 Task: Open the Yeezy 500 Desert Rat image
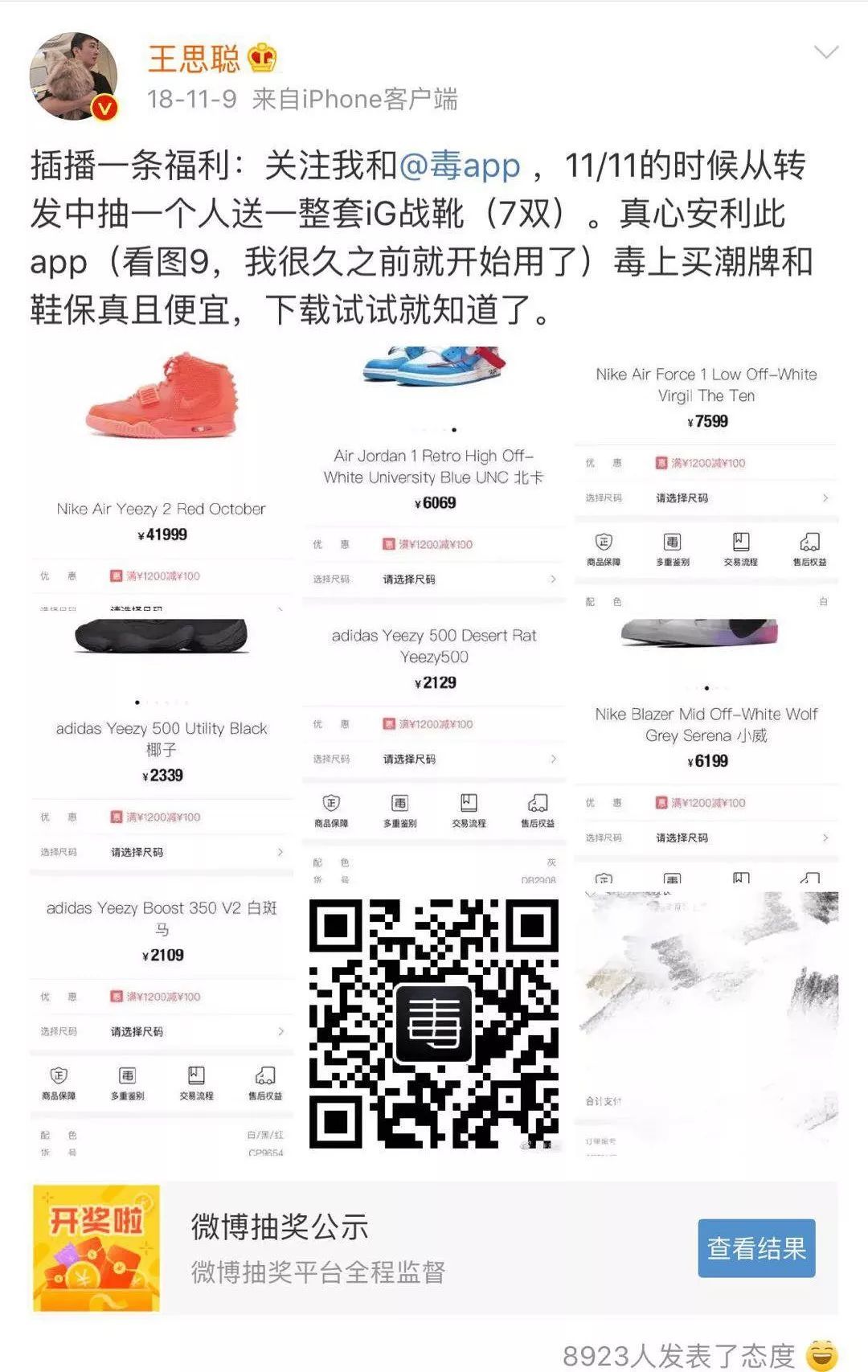click(x=434, y=749)
